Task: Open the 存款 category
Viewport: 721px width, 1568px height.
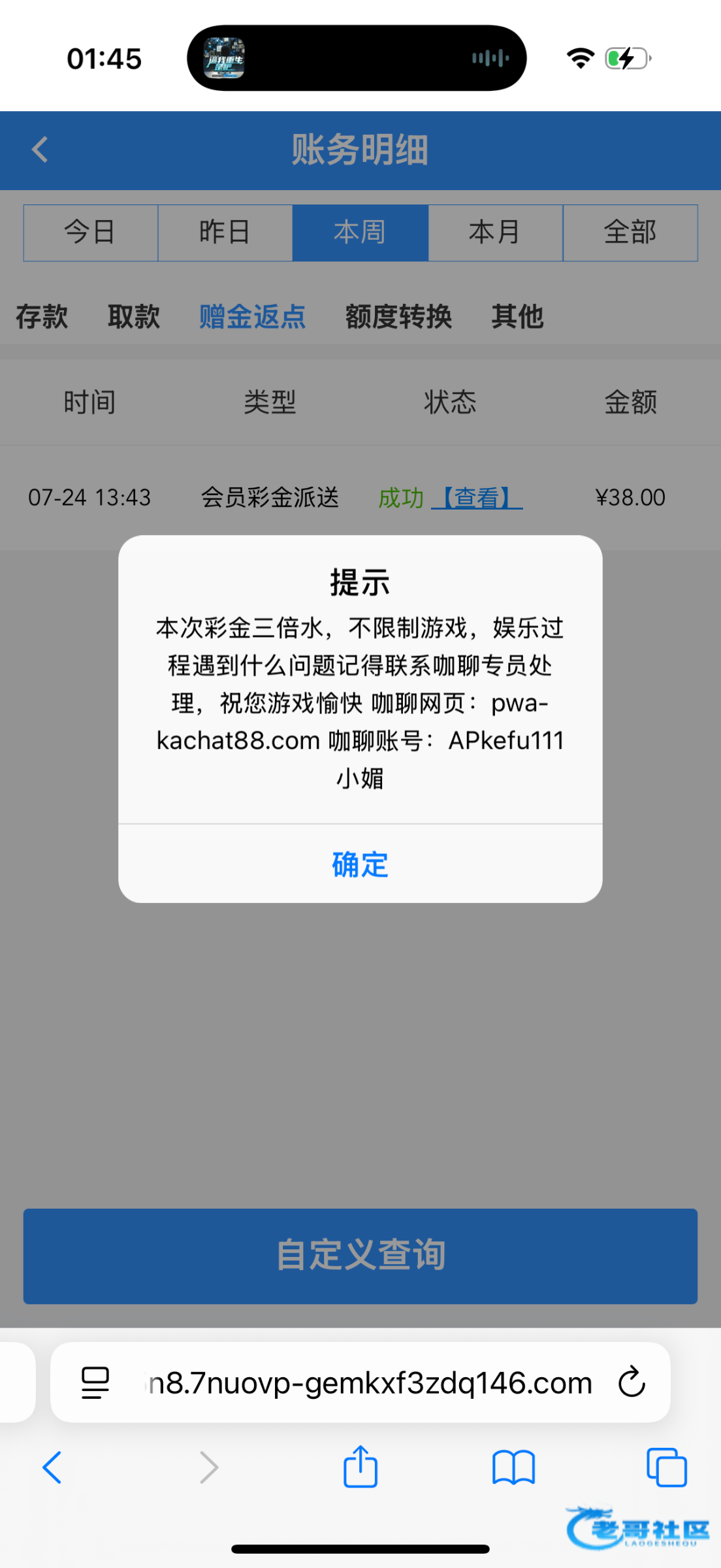Action: (42, 317)
